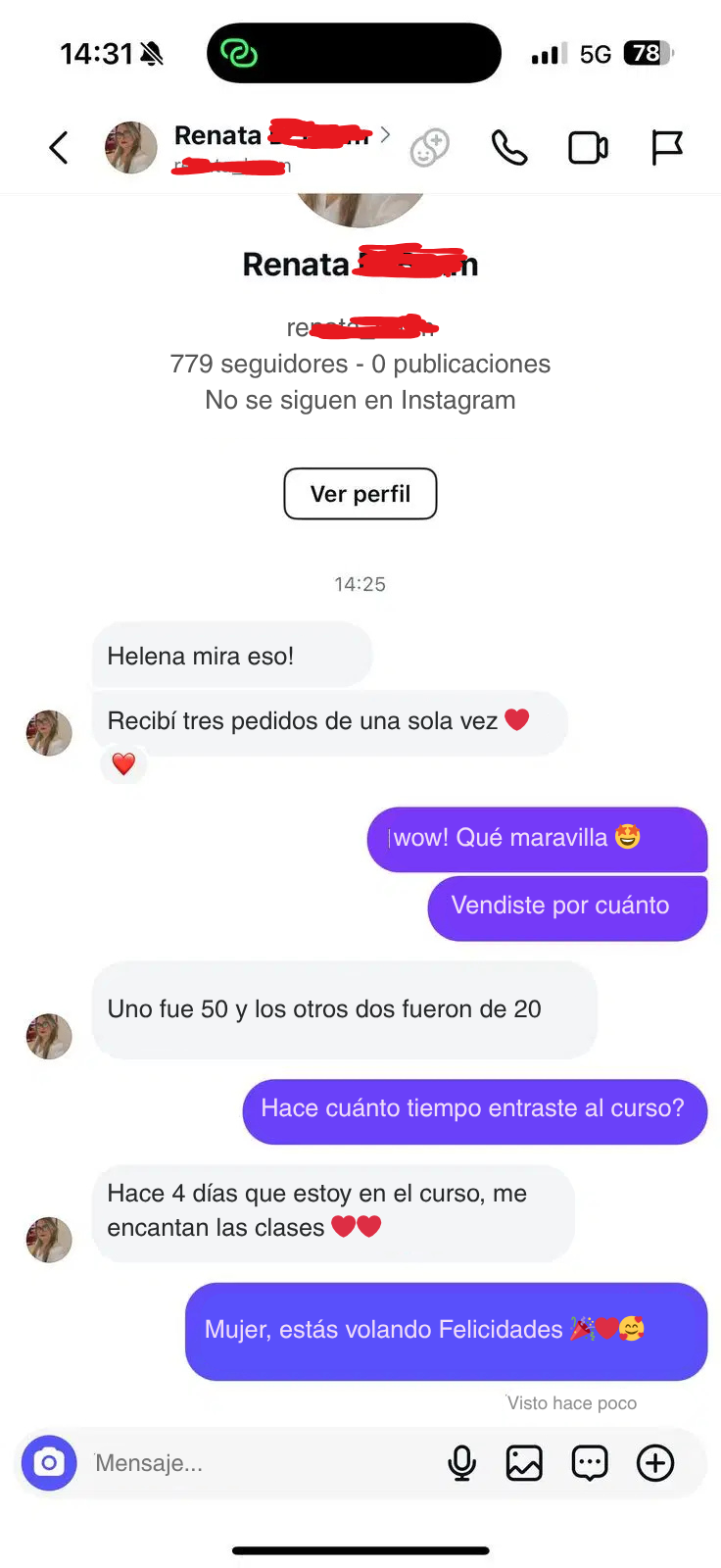Open more options with the plus icon
This screenshot has width=721, height=1568.
[655, 1463]
